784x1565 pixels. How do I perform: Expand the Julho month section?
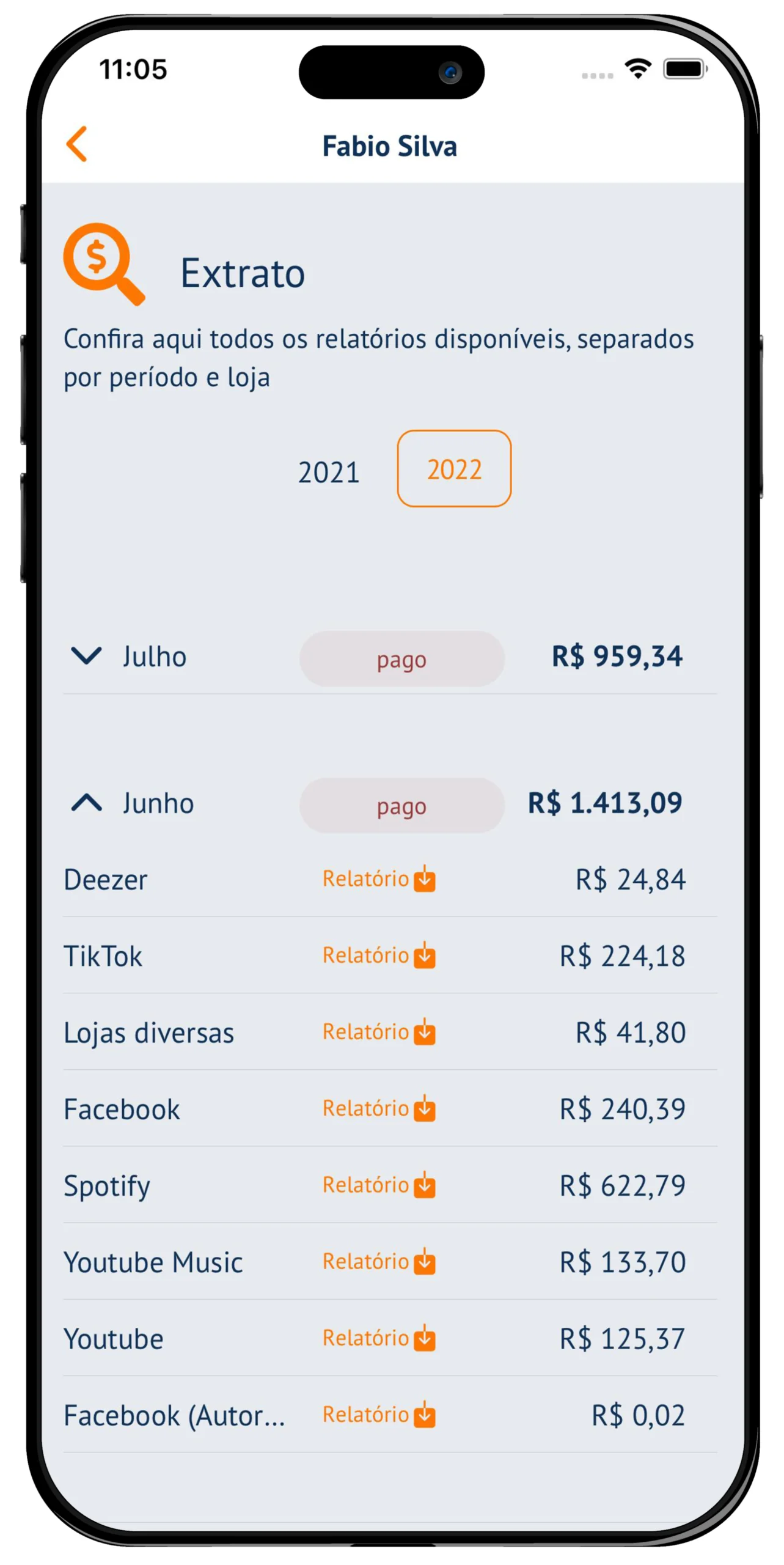86,655
